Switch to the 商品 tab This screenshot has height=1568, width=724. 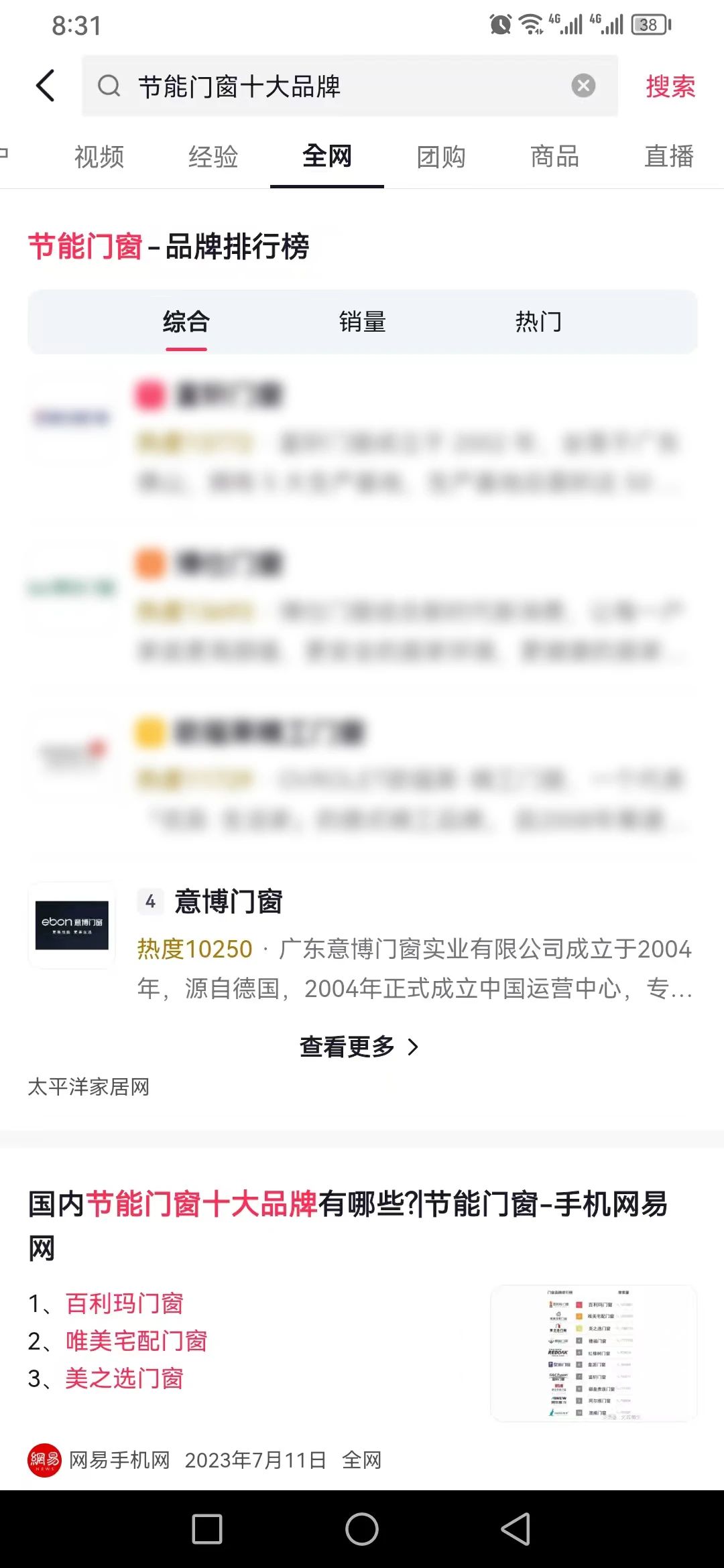point(555,157)
